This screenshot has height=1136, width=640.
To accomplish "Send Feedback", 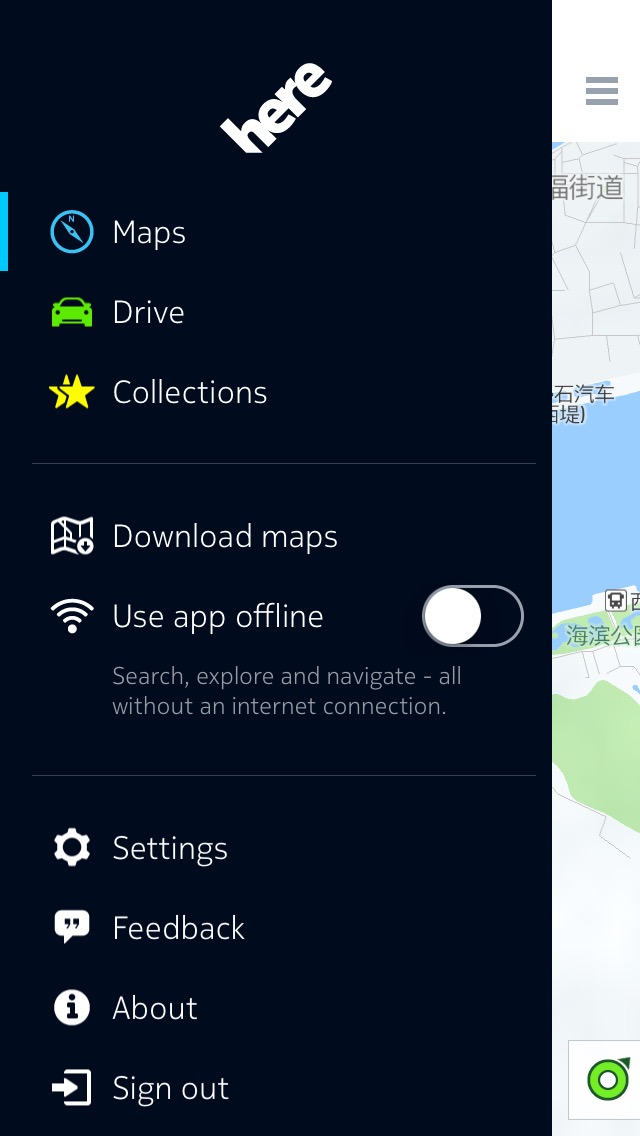I will pos(177,928).
